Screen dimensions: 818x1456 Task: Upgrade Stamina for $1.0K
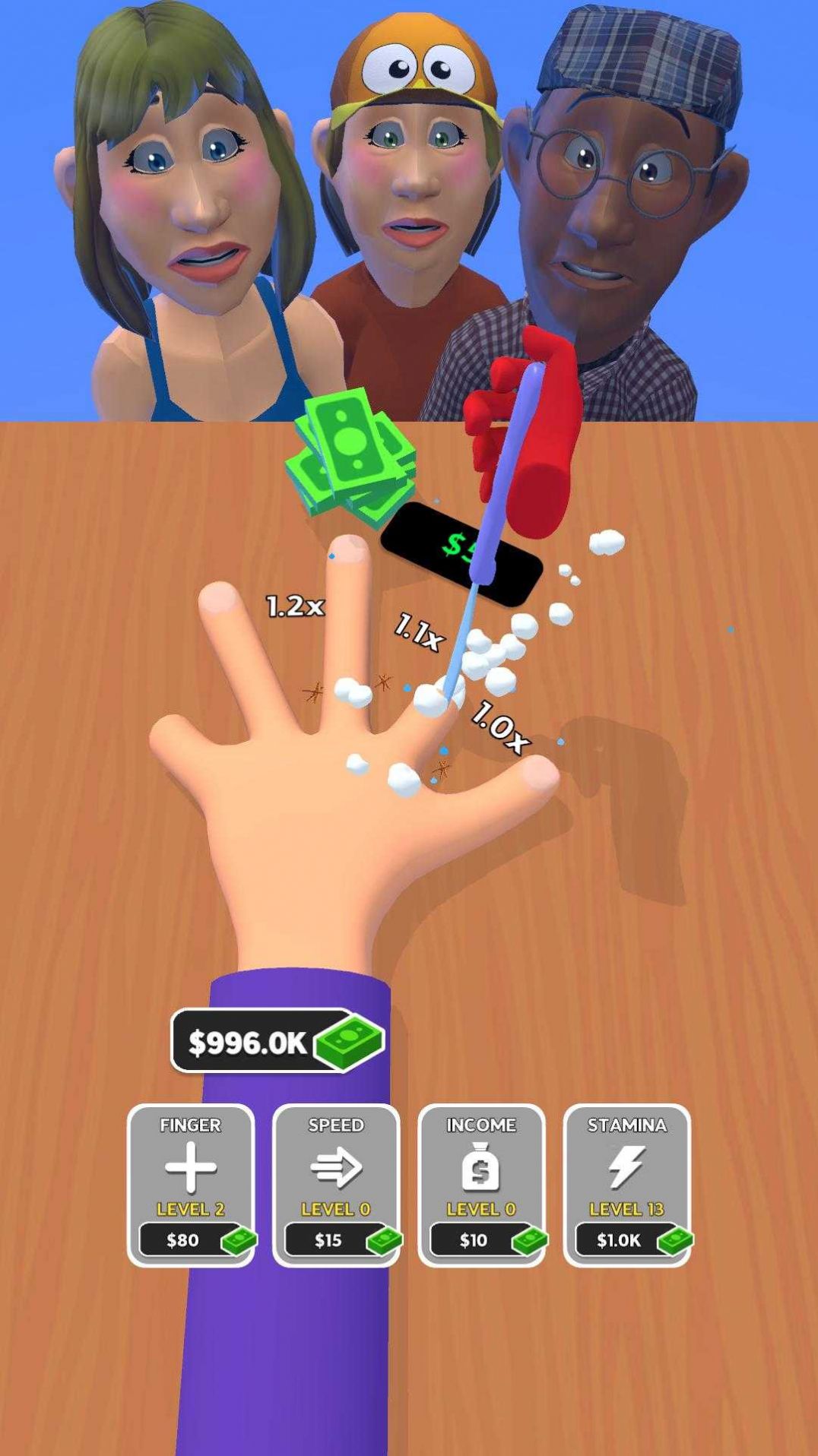click(626, 1184)
